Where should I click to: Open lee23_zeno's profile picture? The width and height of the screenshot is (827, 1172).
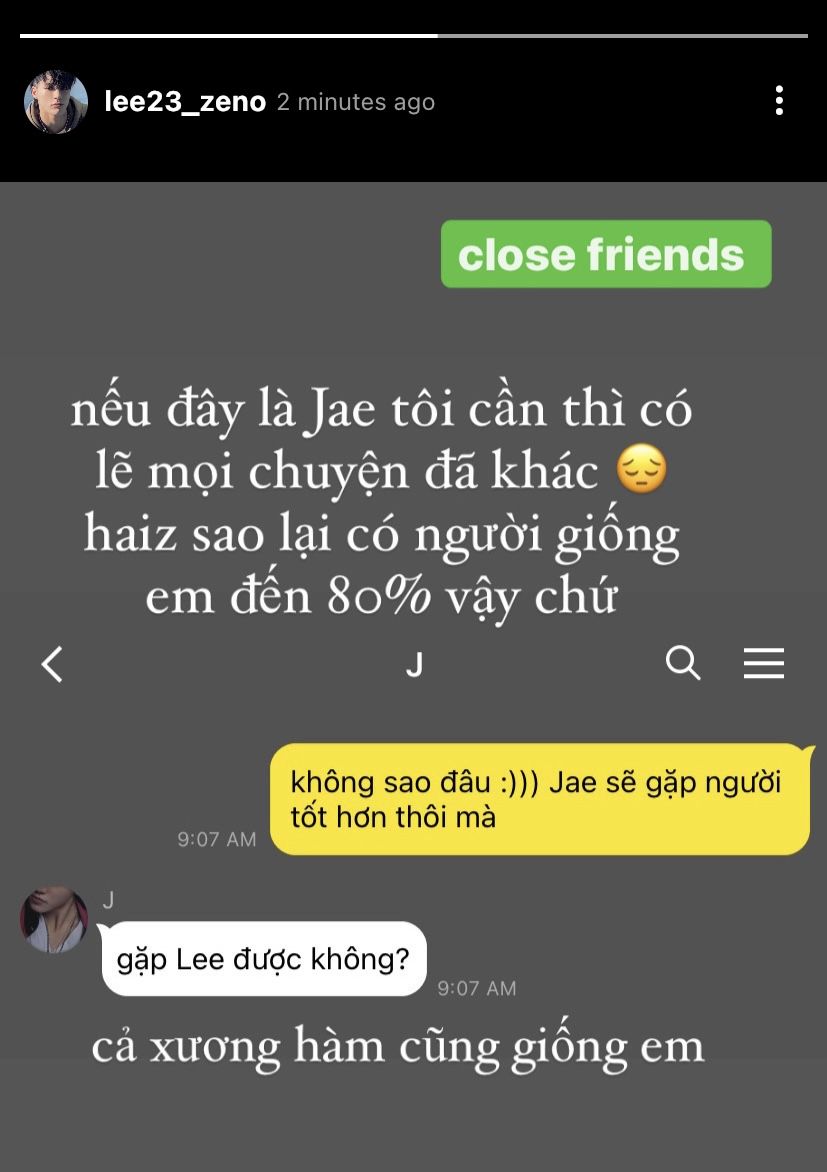pyautogui.click(x=56, y=102)
